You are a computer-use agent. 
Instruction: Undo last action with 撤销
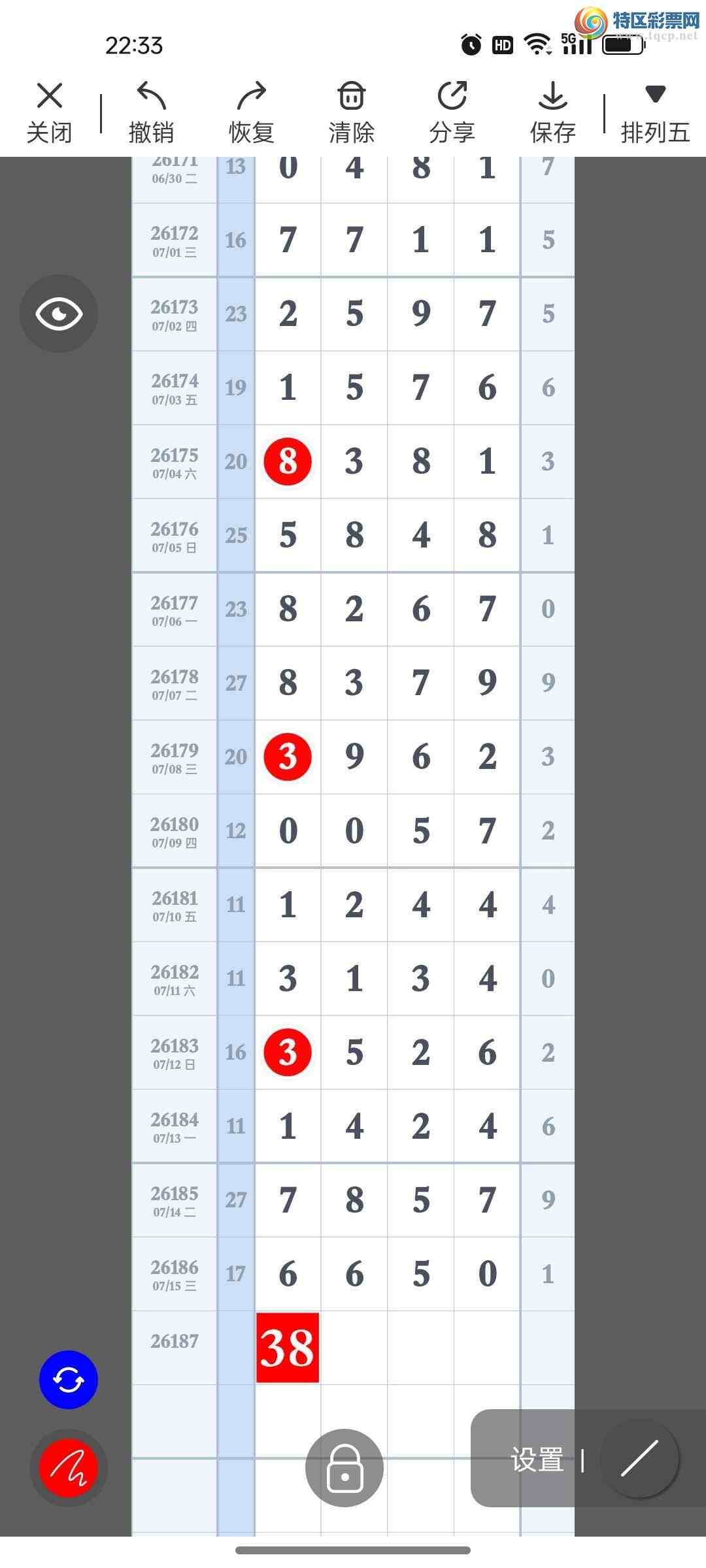151,112
